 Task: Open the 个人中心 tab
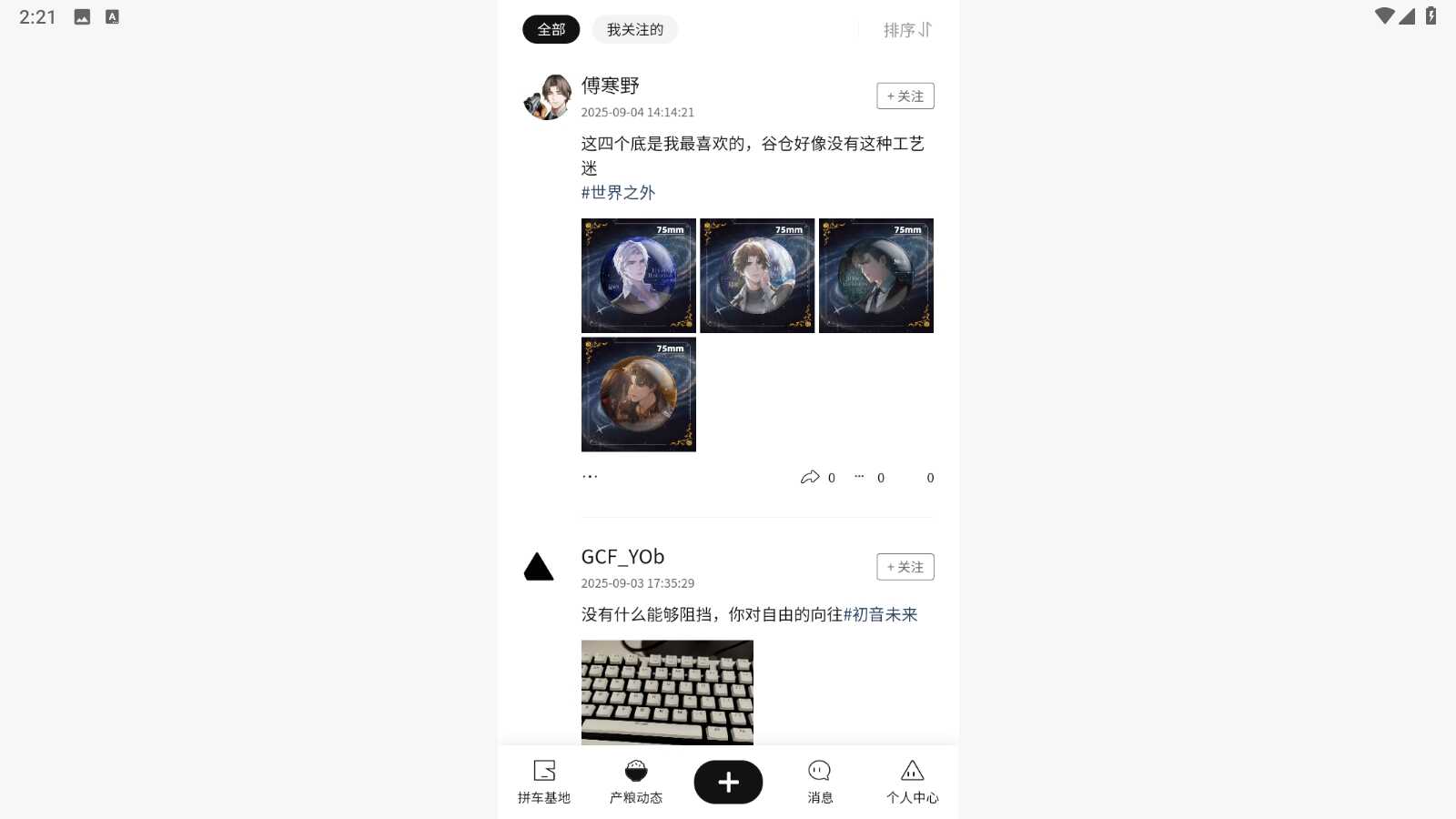[912, 782]
